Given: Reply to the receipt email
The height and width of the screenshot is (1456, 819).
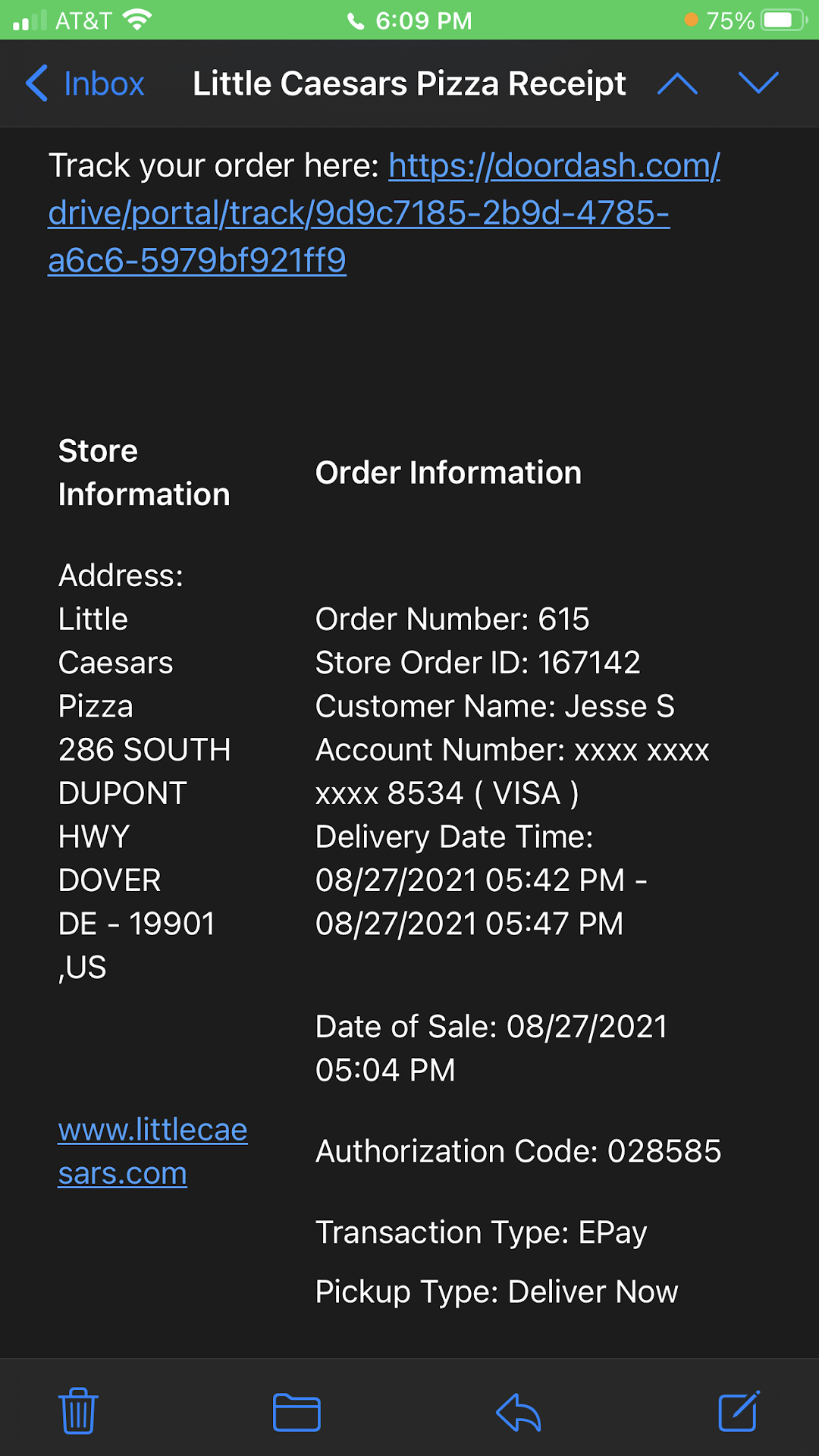Looking at the screenshot, I should 519,1412.
